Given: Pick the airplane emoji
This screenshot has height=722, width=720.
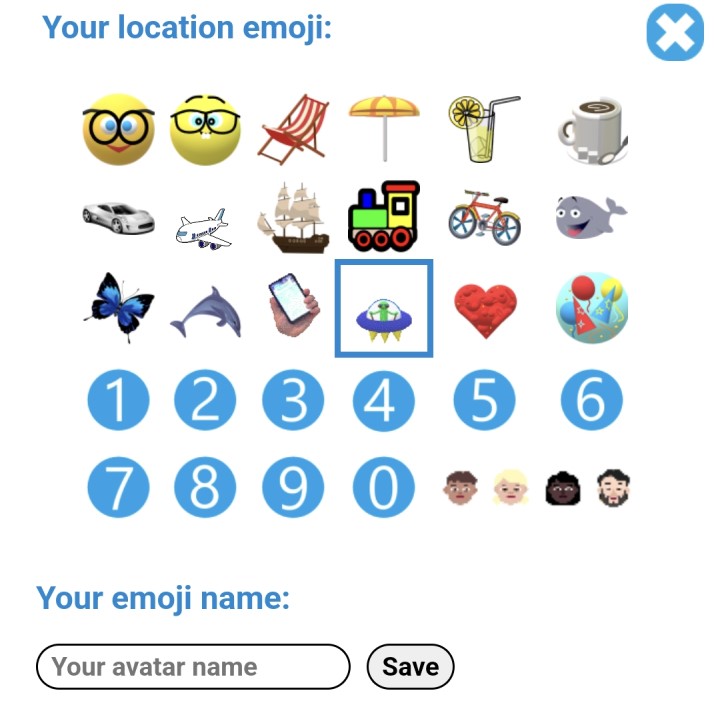Looking at the screenshot, I should [x=203, y=228].
